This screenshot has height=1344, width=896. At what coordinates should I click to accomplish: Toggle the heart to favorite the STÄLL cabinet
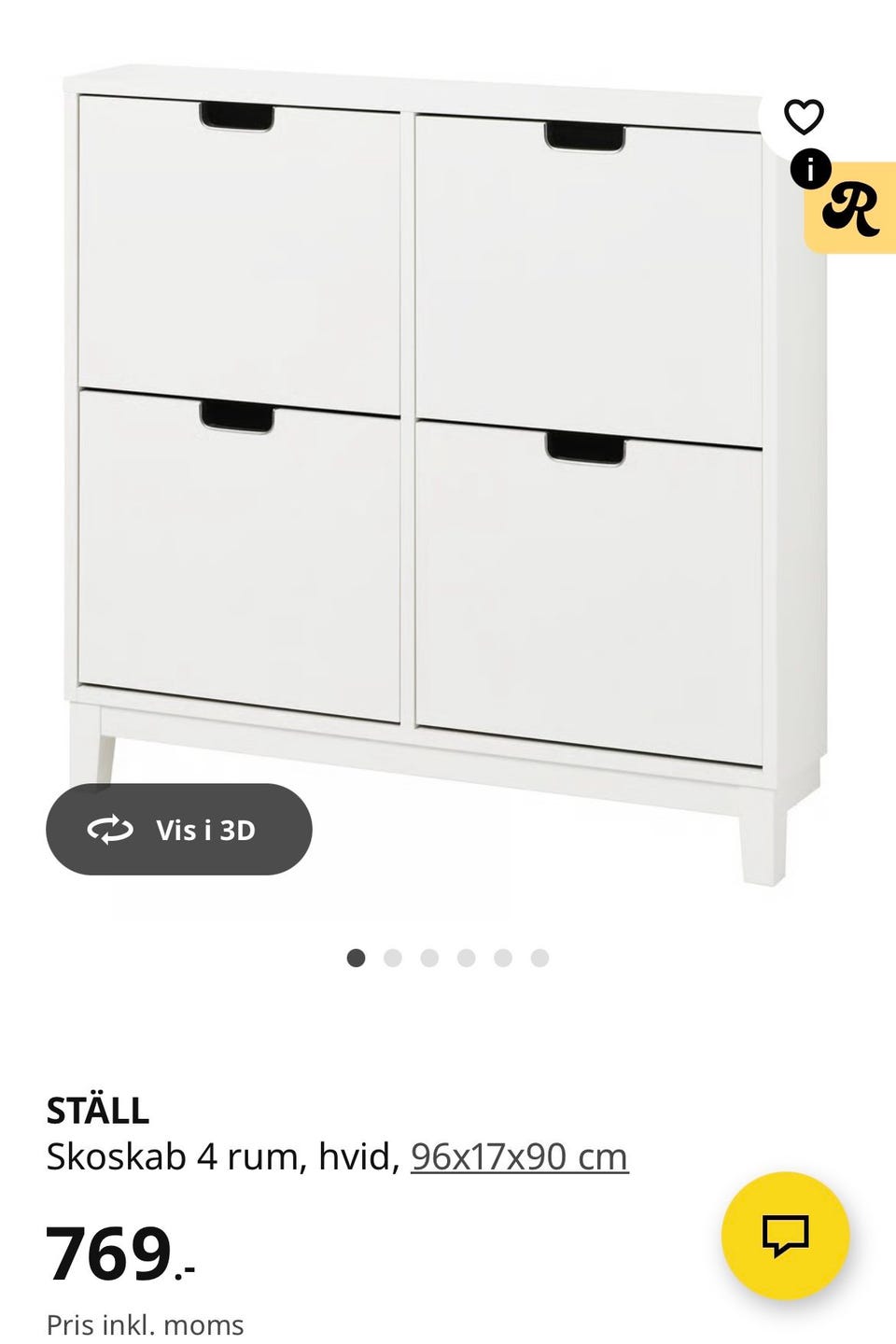click(804, 115)
